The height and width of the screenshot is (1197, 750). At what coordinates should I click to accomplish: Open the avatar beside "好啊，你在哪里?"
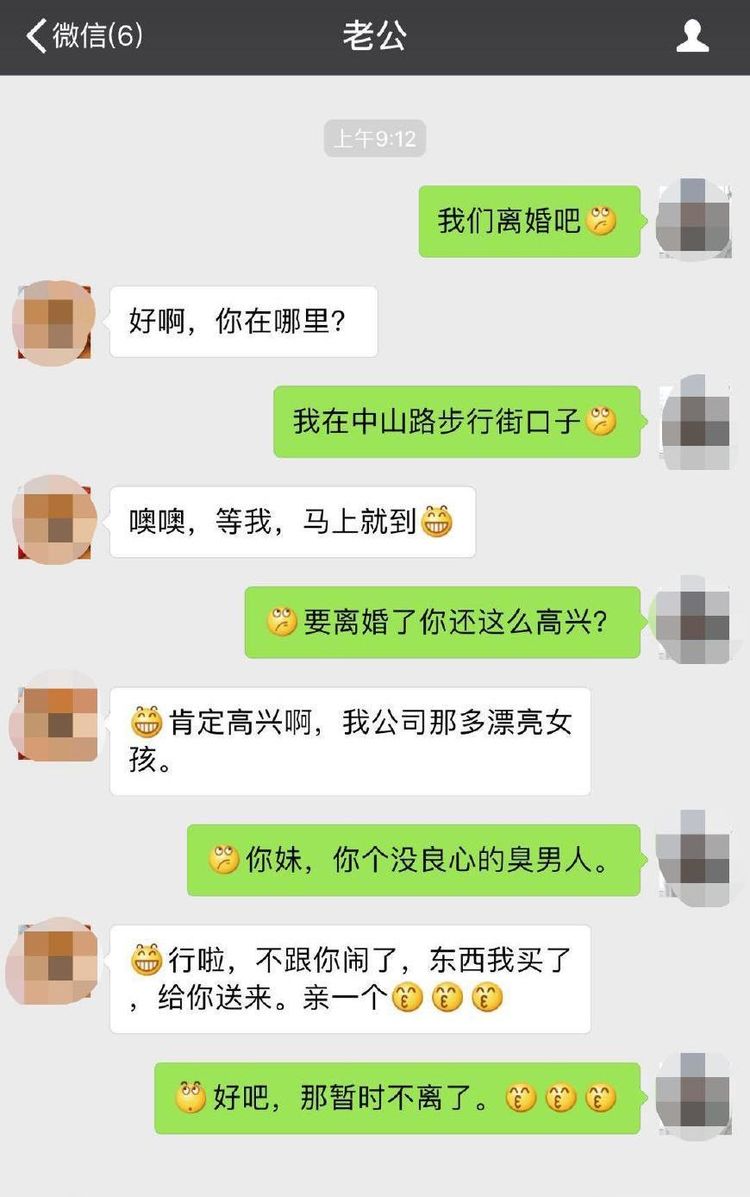pyautogui.click(x=54, y=322)
